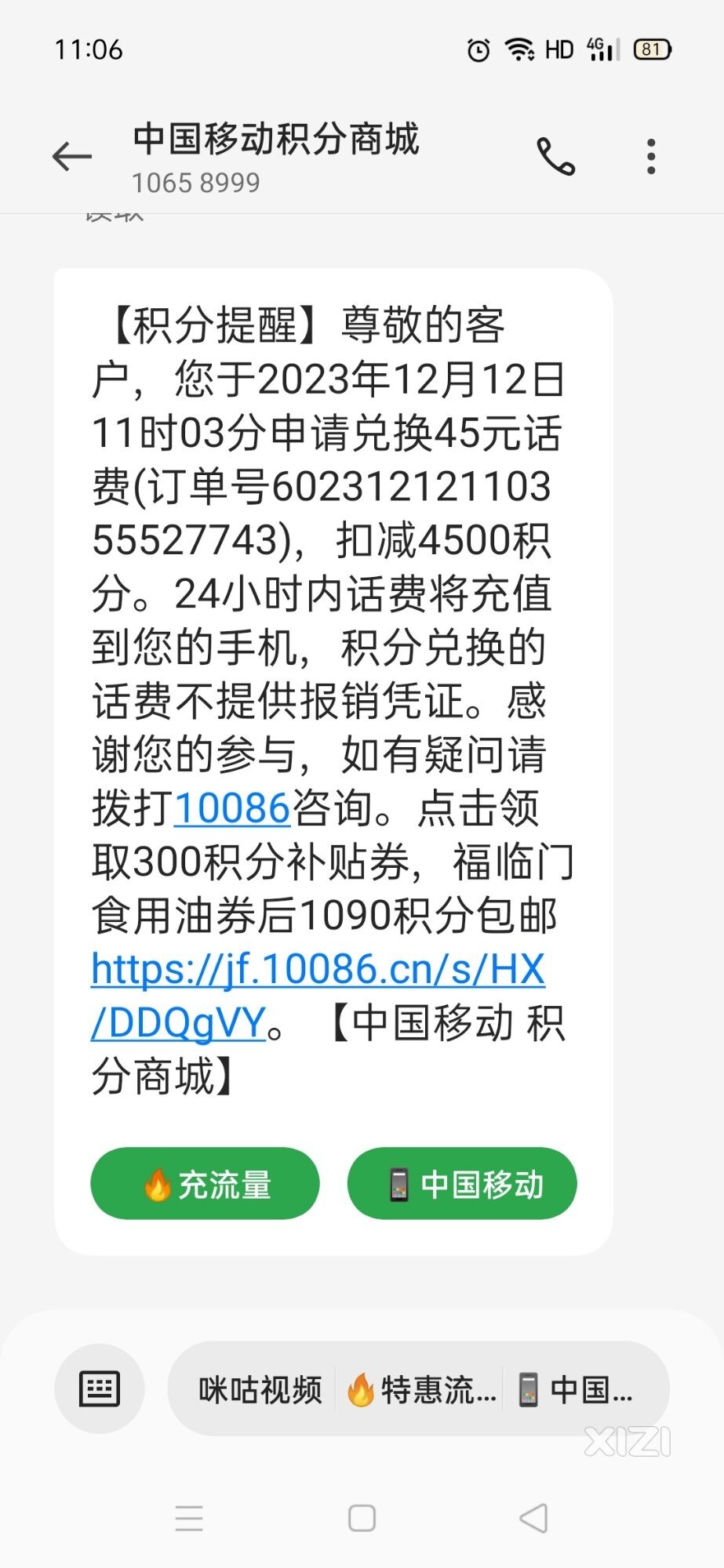The height and width of the screenshot is (1568, 724).
Task: Open recent apps from navigation bar
Action: pyautogui.click(x=189, y=1519)
